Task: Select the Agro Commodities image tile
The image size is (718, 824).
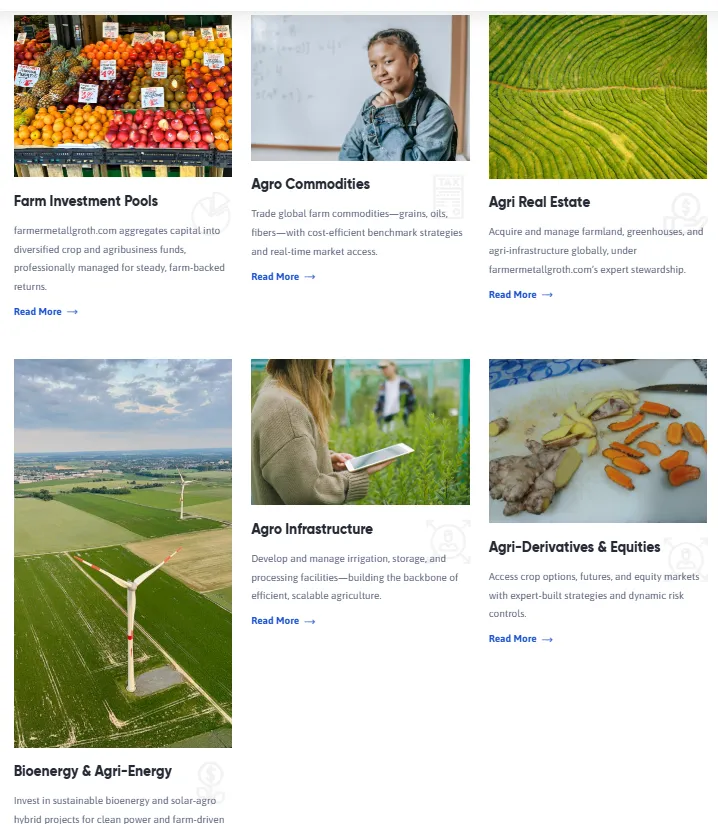Action: [360, 88]
